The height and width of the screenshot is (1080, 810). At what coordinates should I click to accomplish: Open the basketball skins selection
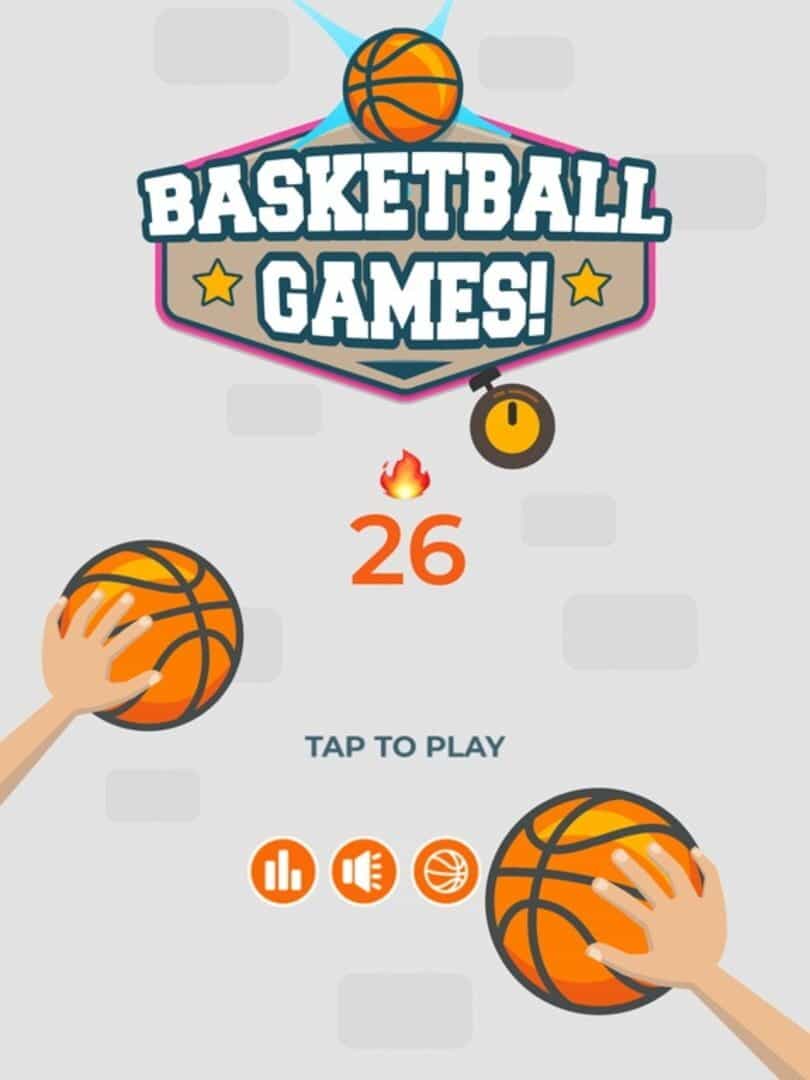(x=446, y=871)
